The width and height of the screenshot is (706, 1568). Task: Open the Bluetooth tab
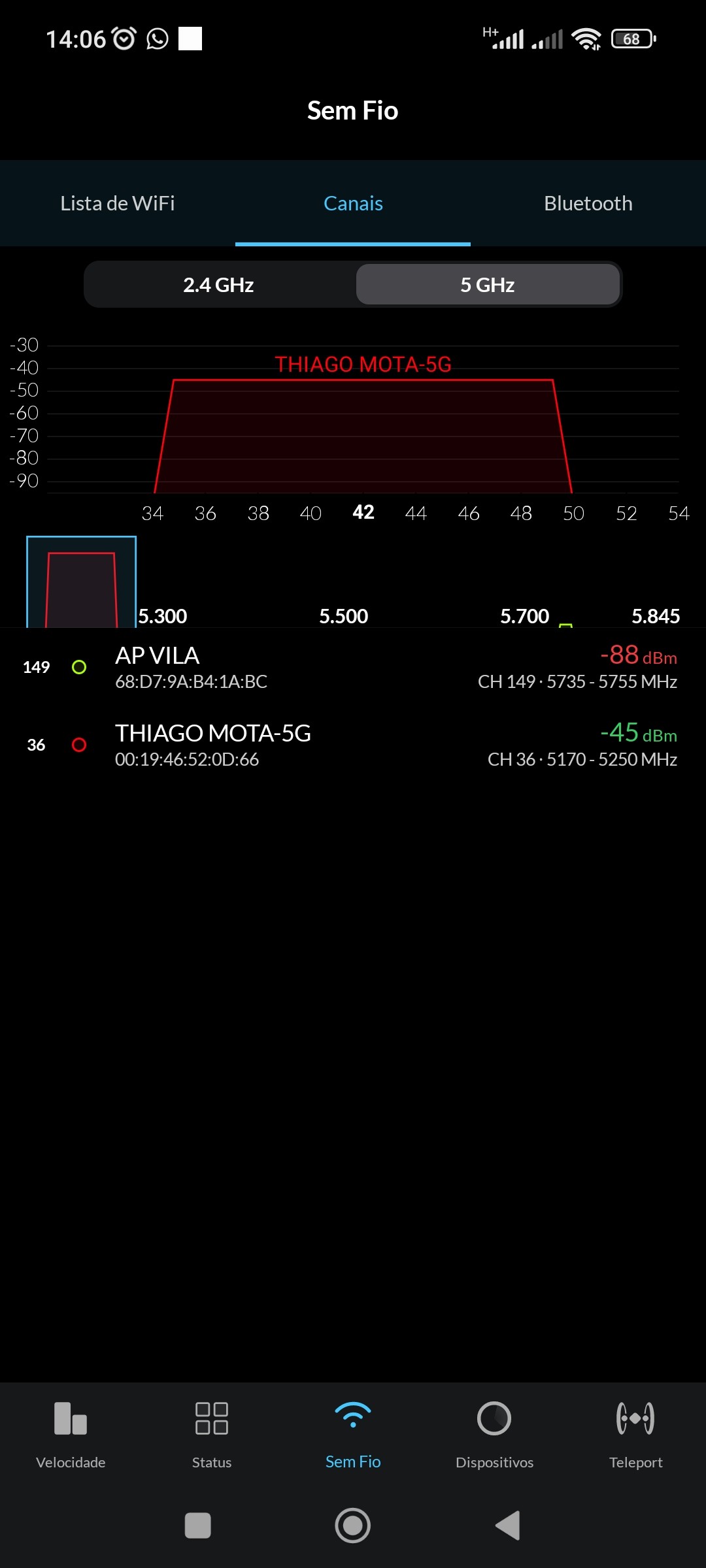pyautogui.click(x=588, y=203)
